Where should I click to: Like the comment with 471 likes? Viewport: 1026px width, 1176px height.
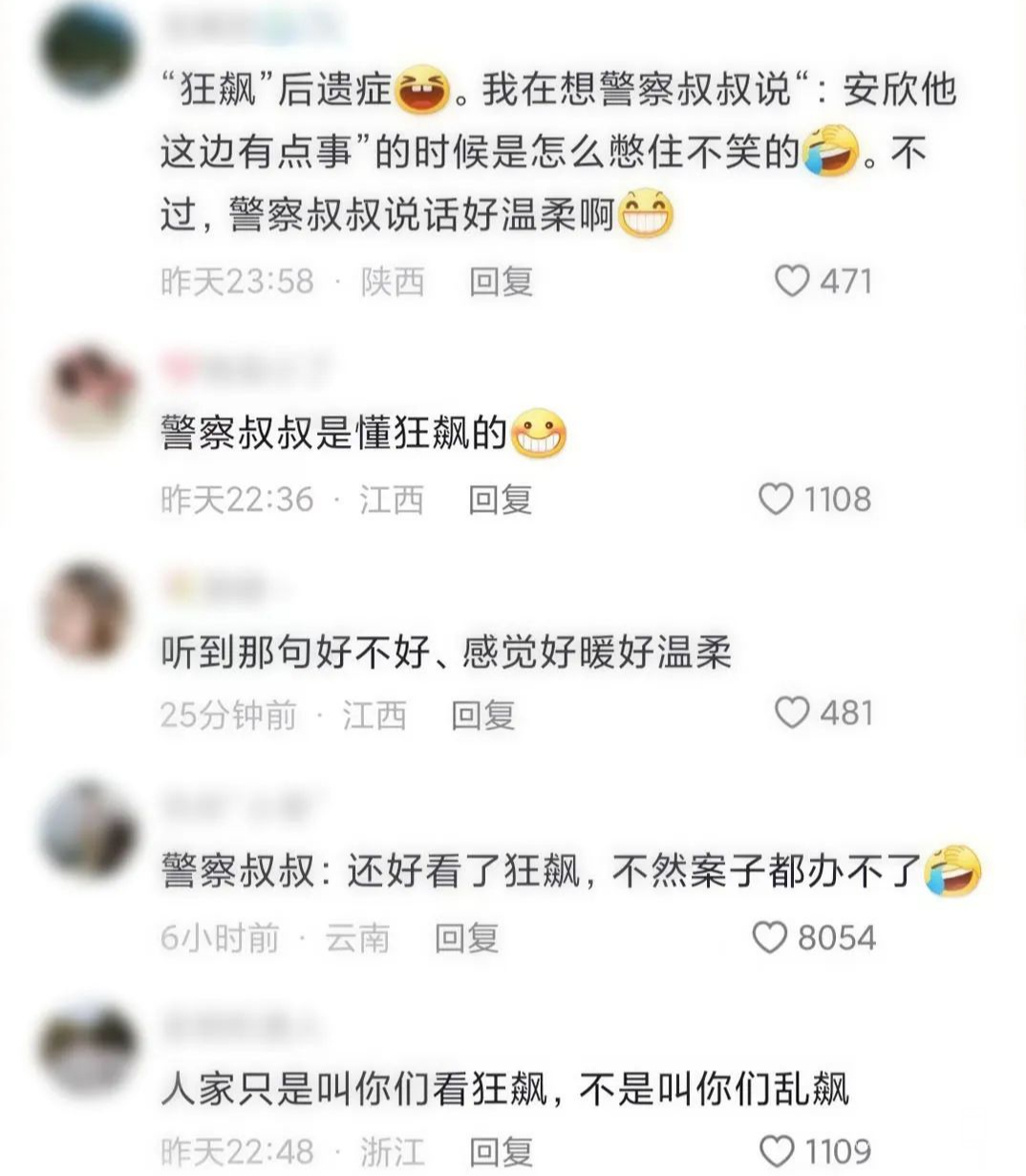[791, 281]
